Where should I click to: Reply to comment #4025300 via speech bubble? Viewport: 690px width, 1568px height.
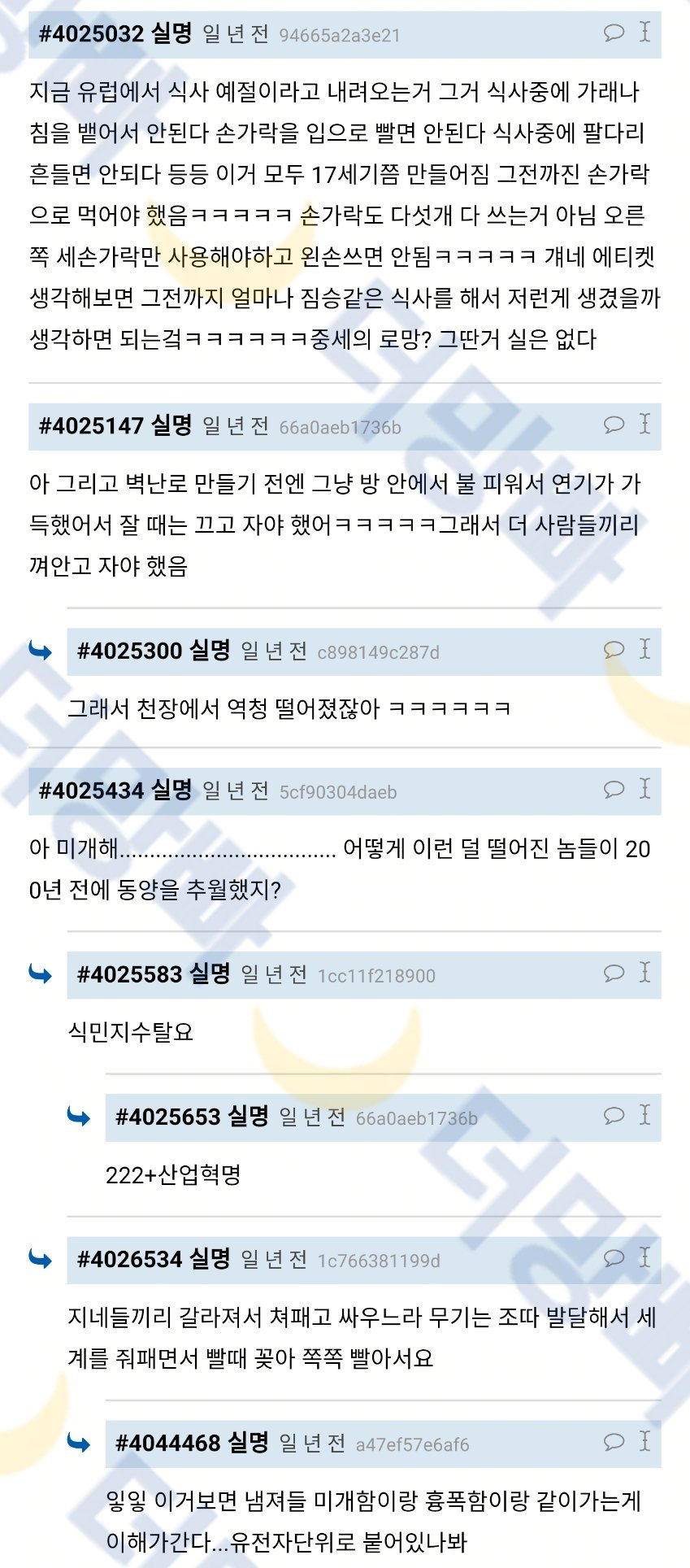(x=614, y=649)
